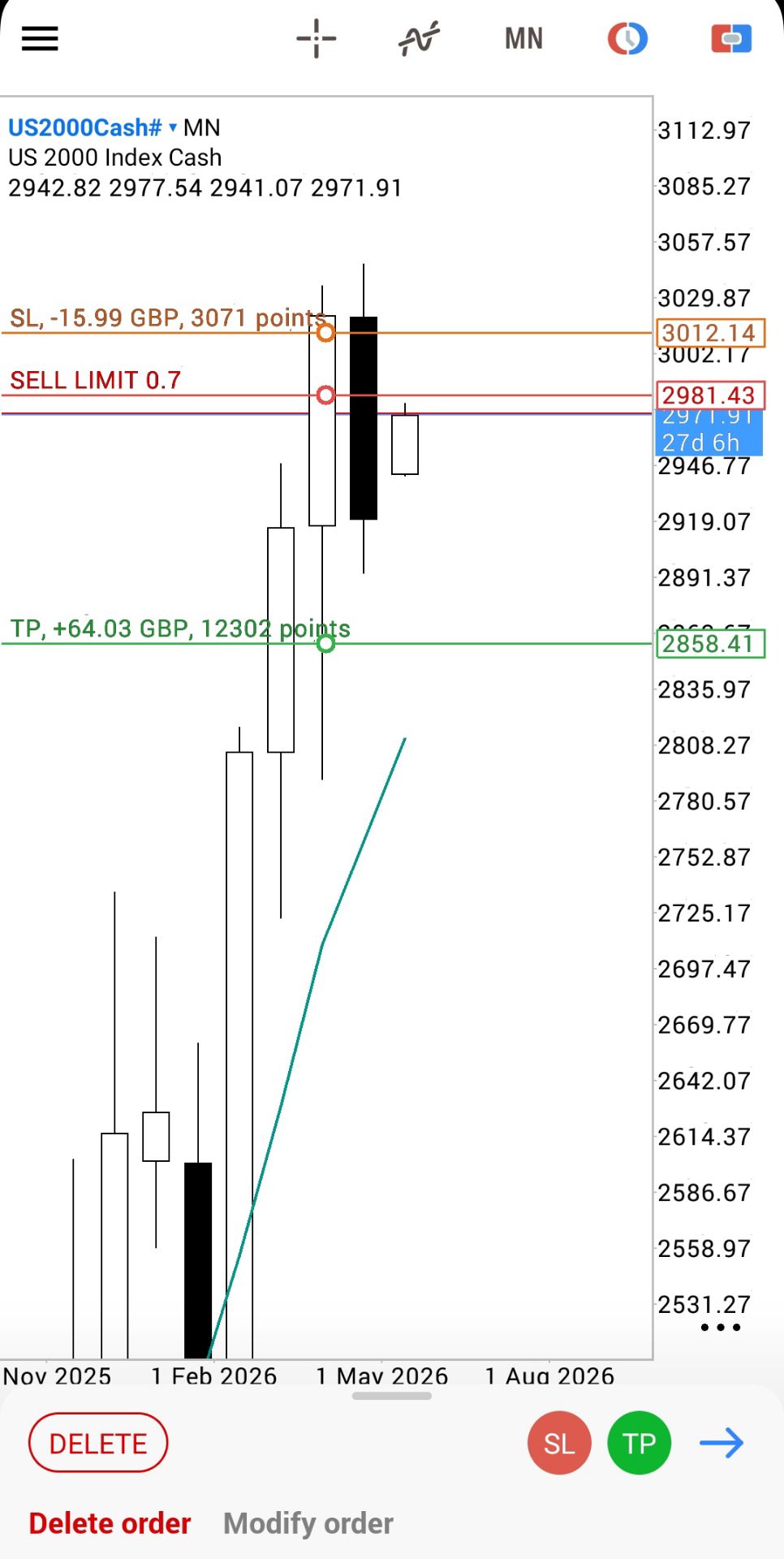Activate the crosshair tool

point(316,38)
